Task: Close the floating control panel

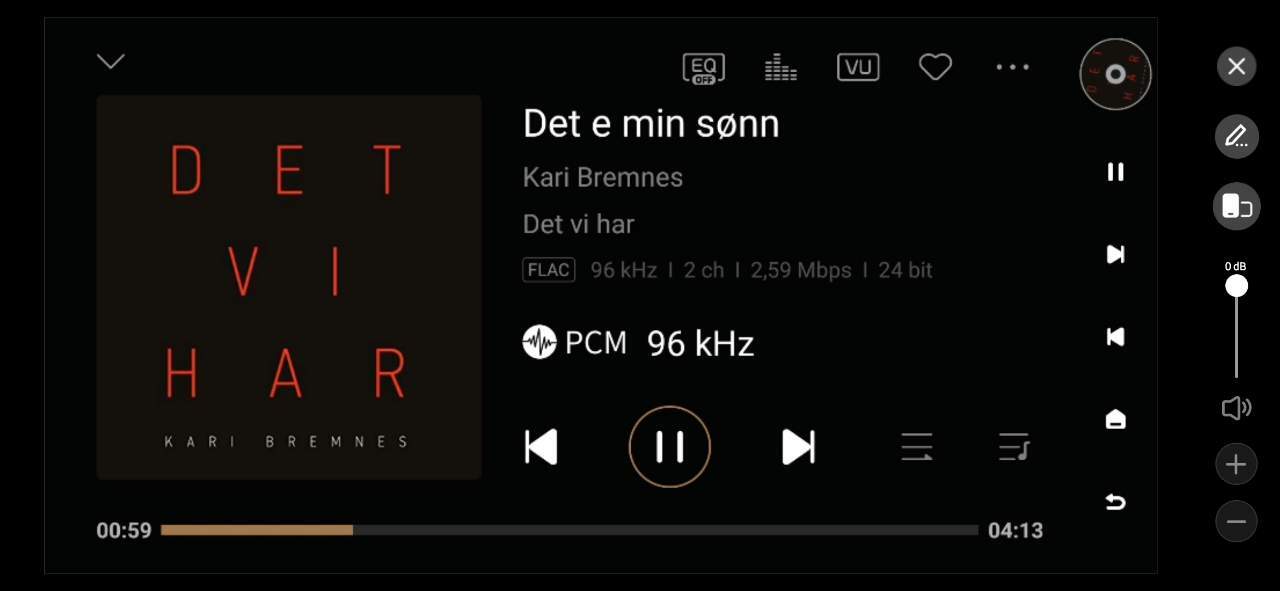Action: (x=1236, y=67)
